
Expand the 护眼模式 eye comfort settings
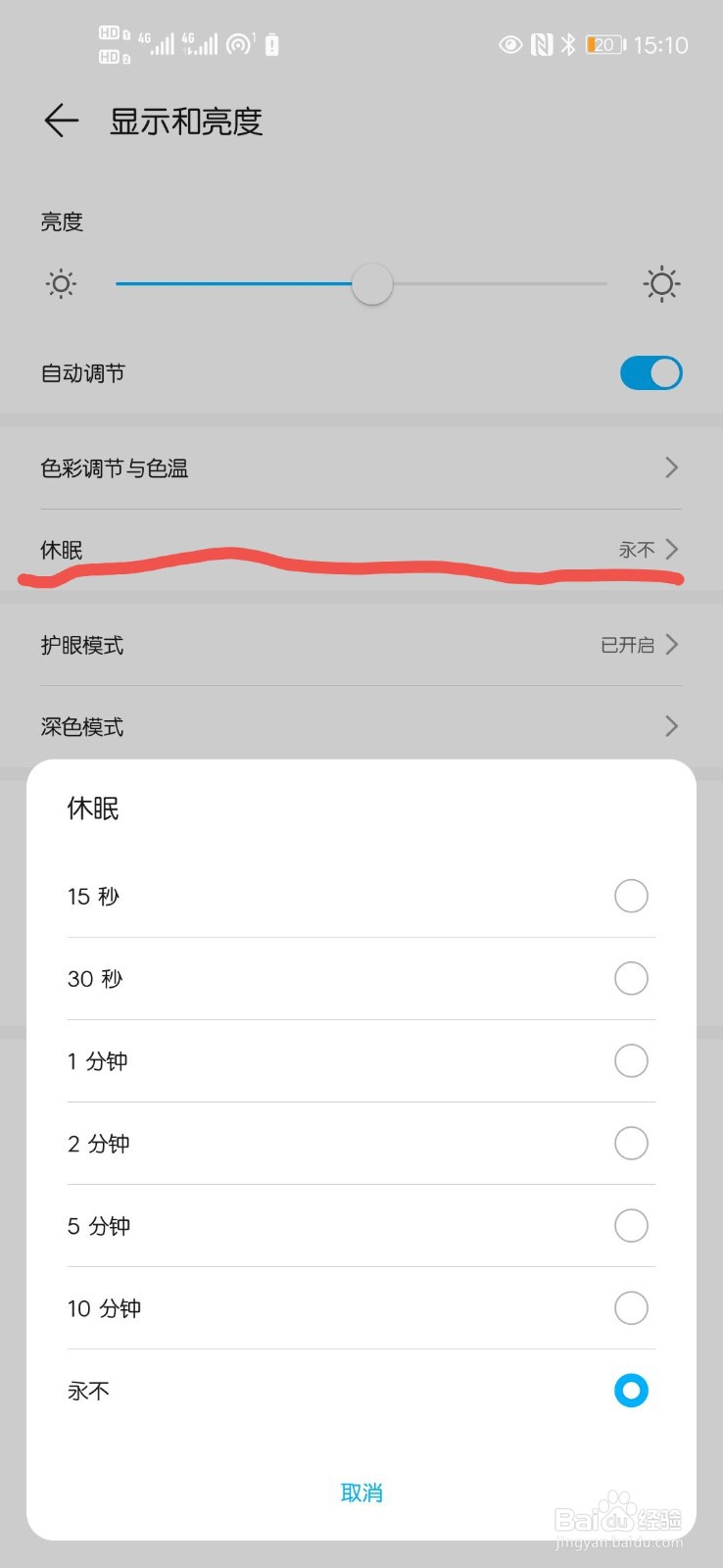coord(361,644)
